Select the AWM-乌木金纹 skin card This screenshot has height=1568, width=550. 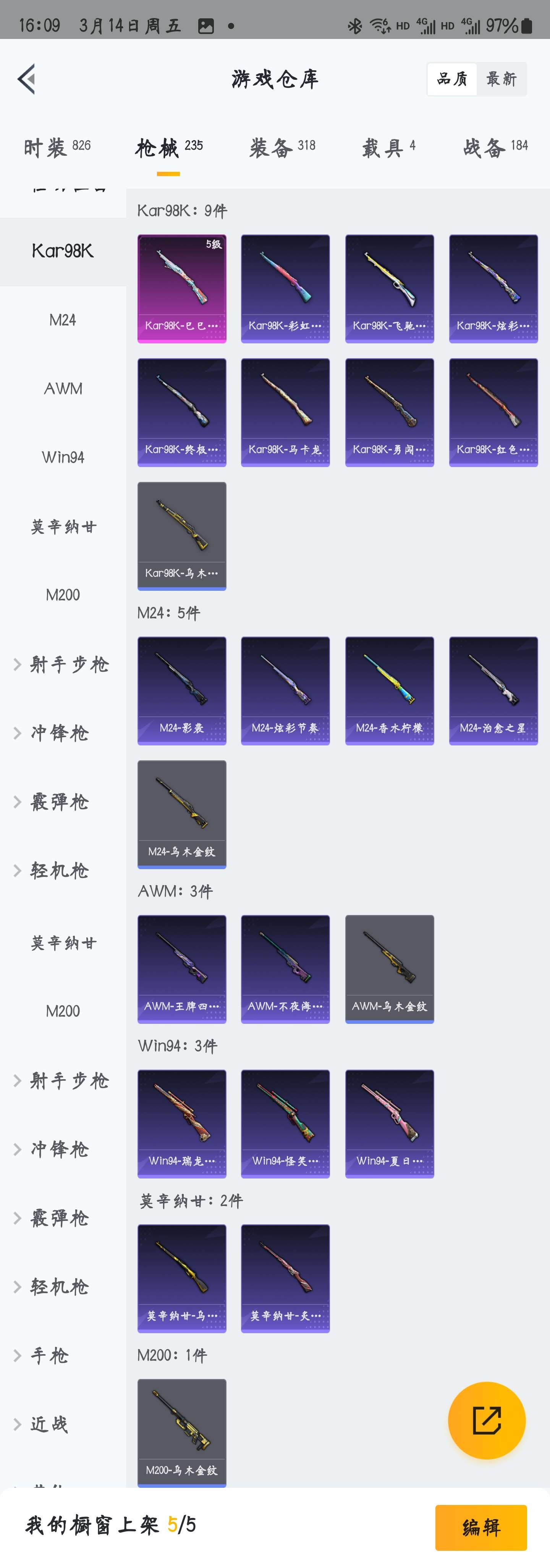[389, 968]
